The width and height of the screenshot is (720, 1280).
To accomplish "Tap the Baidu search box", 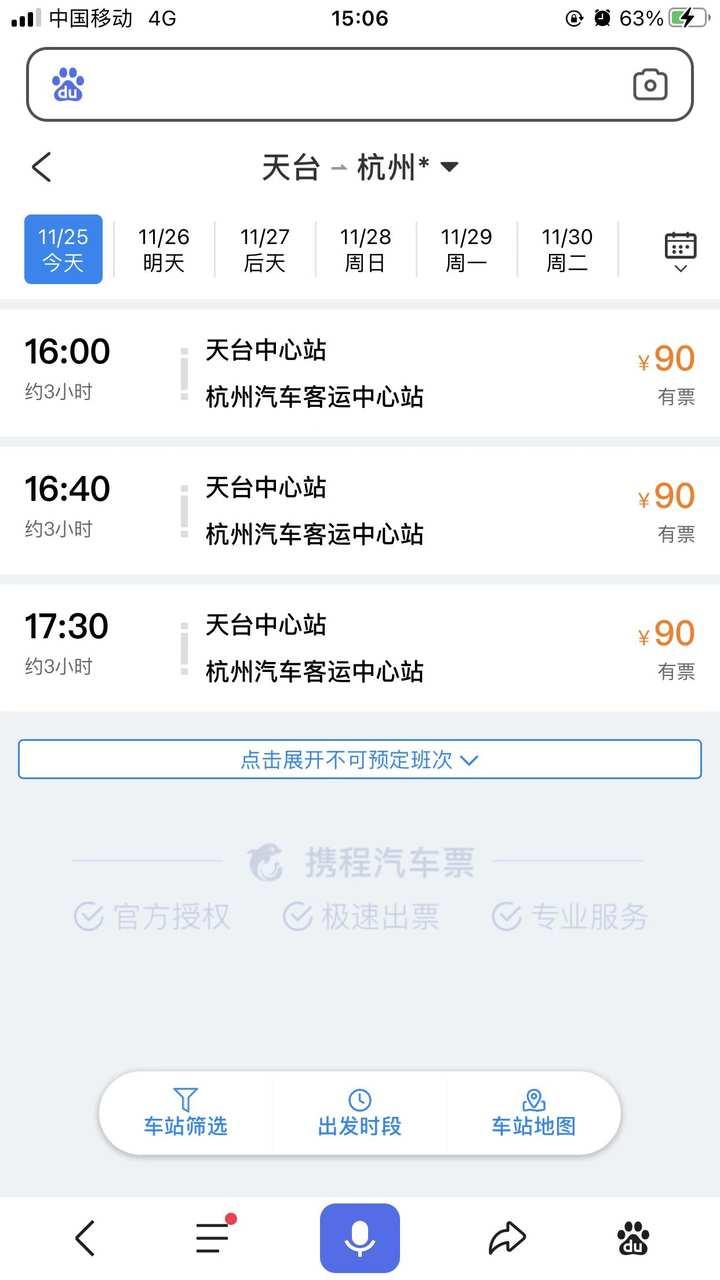I will 359,85.
